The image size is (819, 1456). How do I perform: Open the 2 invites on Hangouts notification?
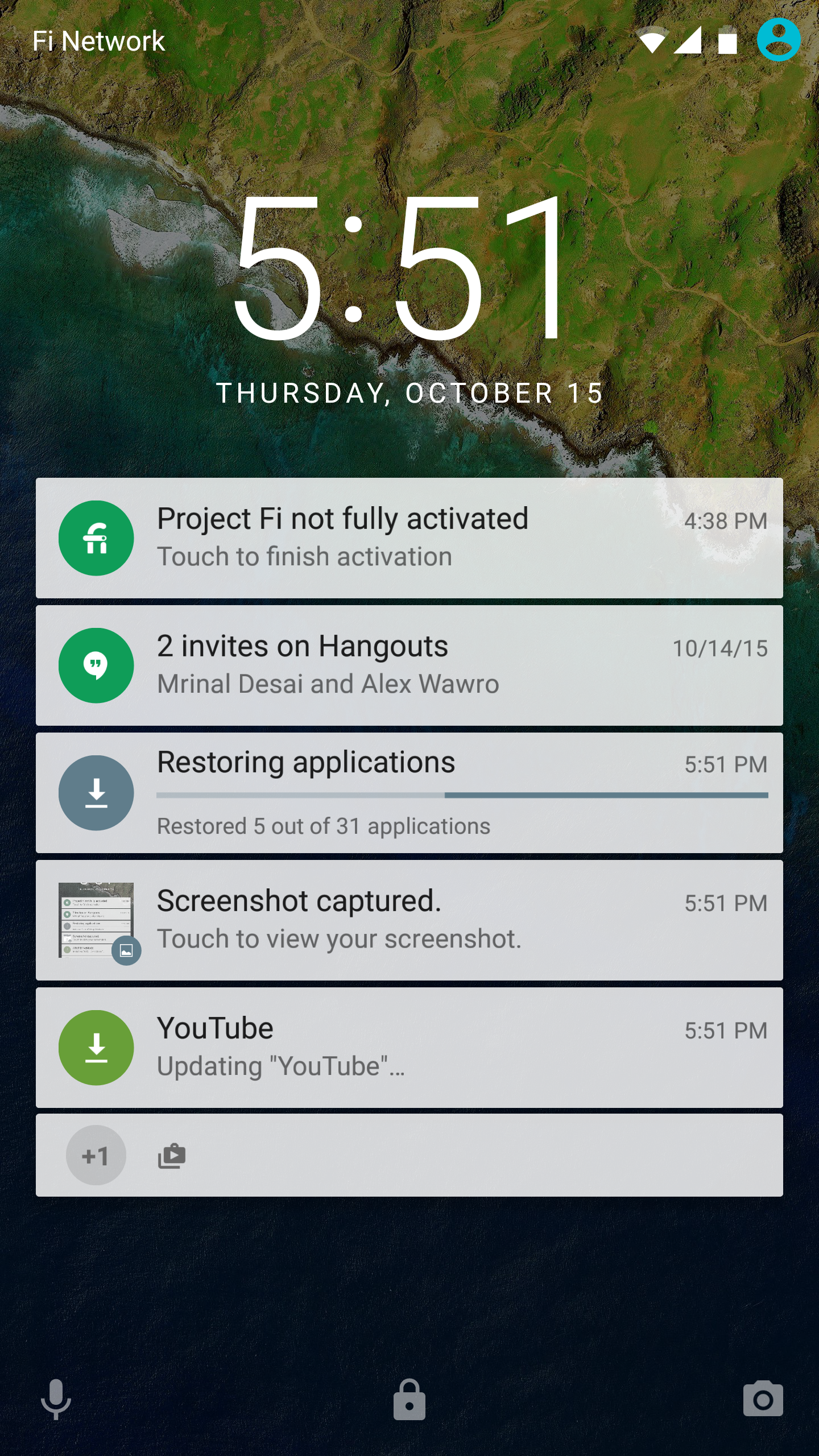click(x=409, y=665)
